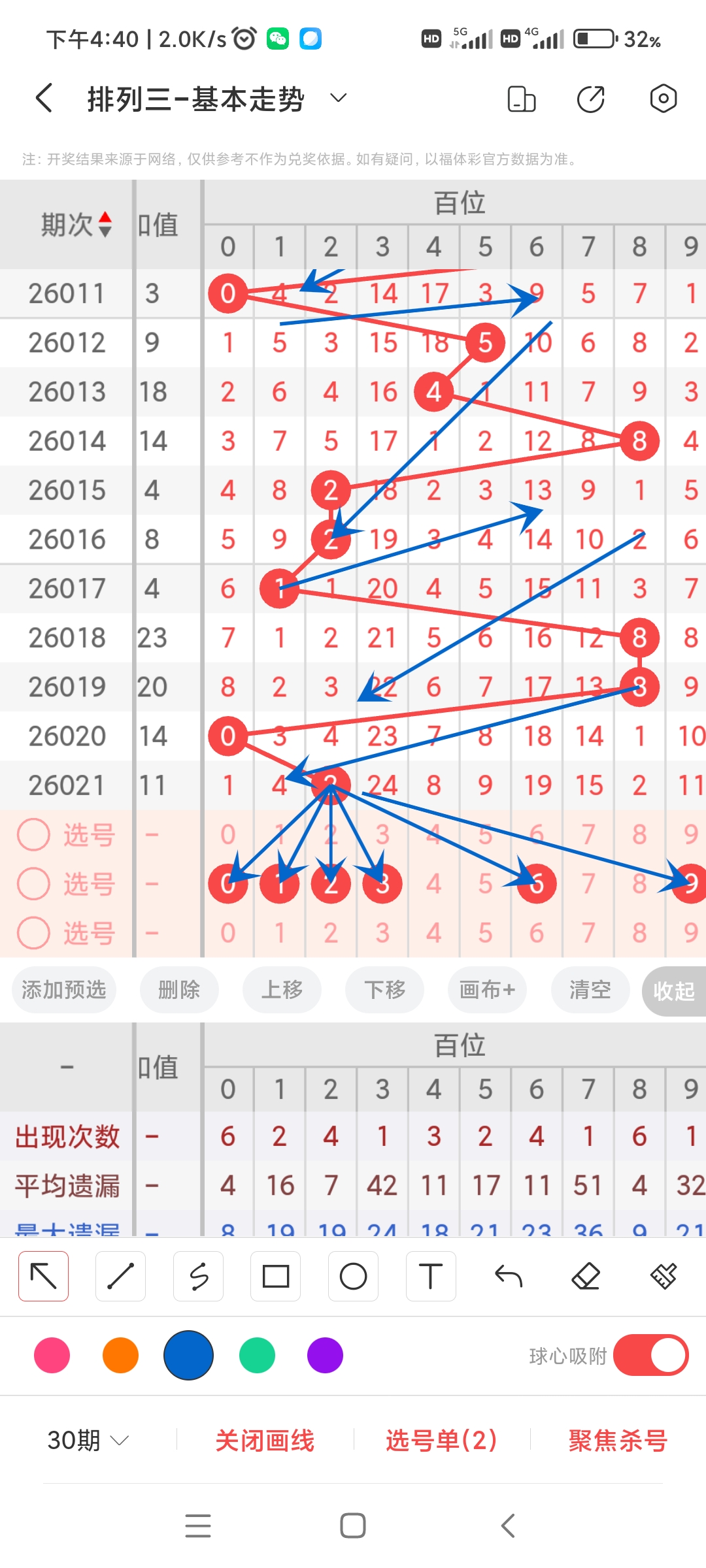Image resolution: width=706 pixels, height=1568 pixels.
Task: Select the third 选号 row radio button
Action: (x=34, y=933)
